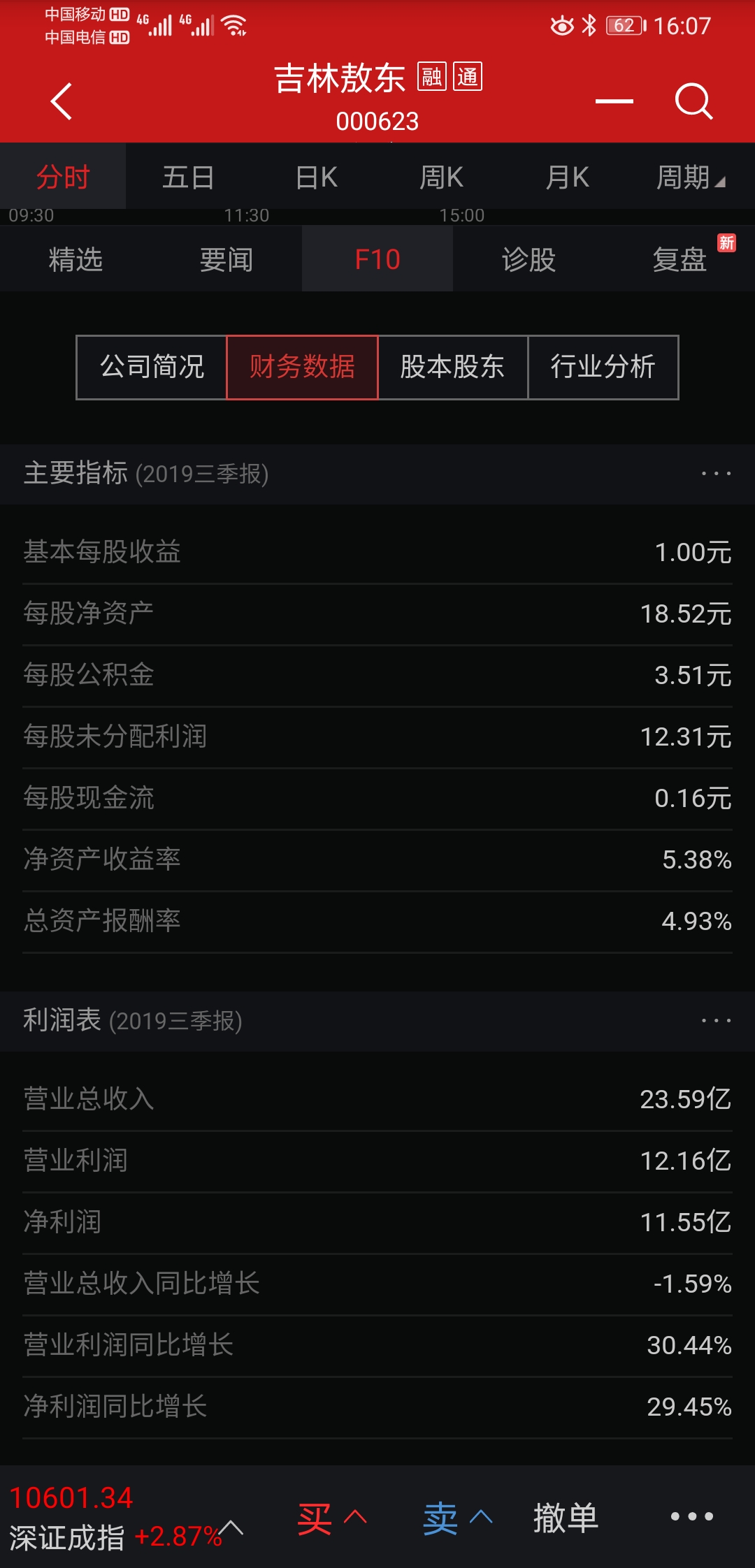Select the 公司简况 segment
This screenshot has width=755, height=1568.
pos(152,368)
